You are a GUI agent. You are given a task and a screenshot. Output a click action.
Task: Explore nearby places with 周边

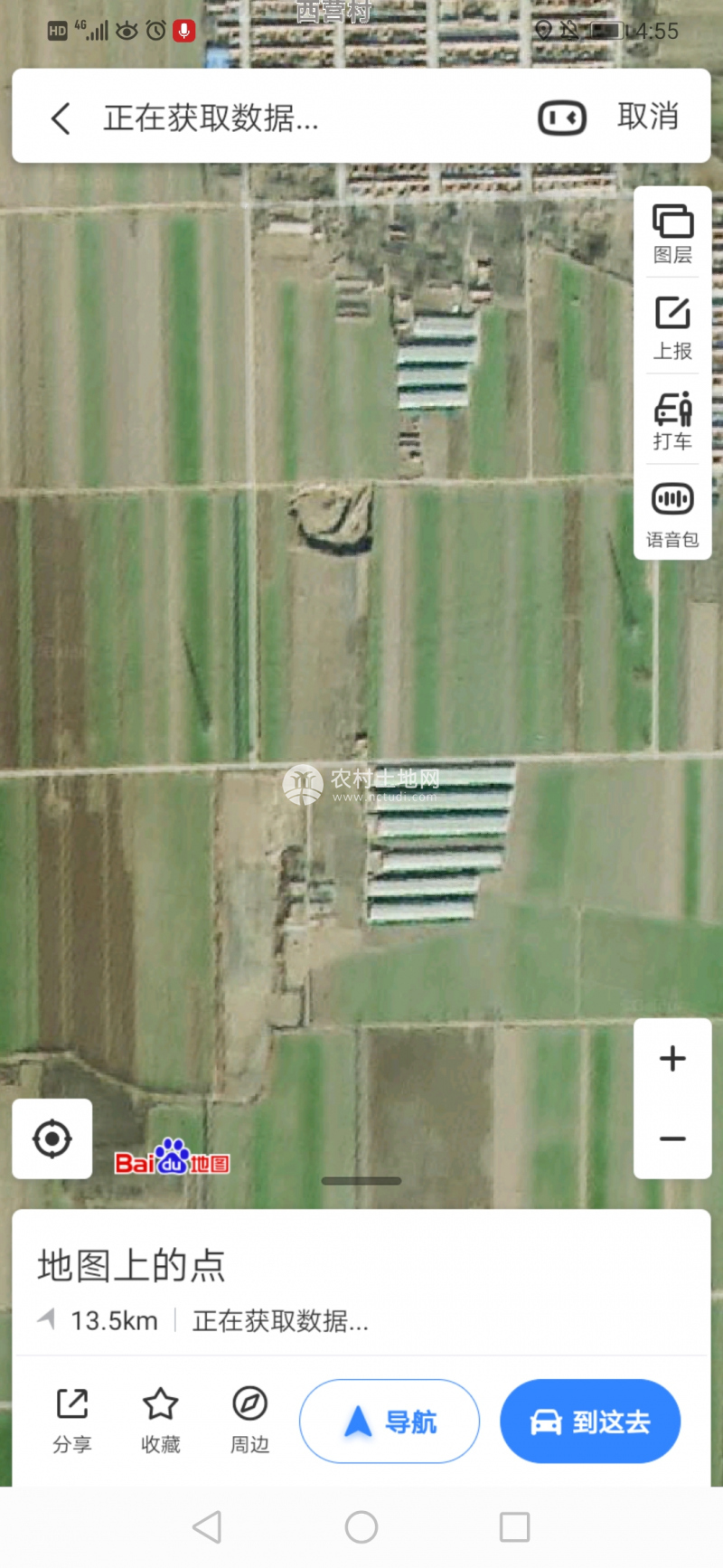[249, 1421]
